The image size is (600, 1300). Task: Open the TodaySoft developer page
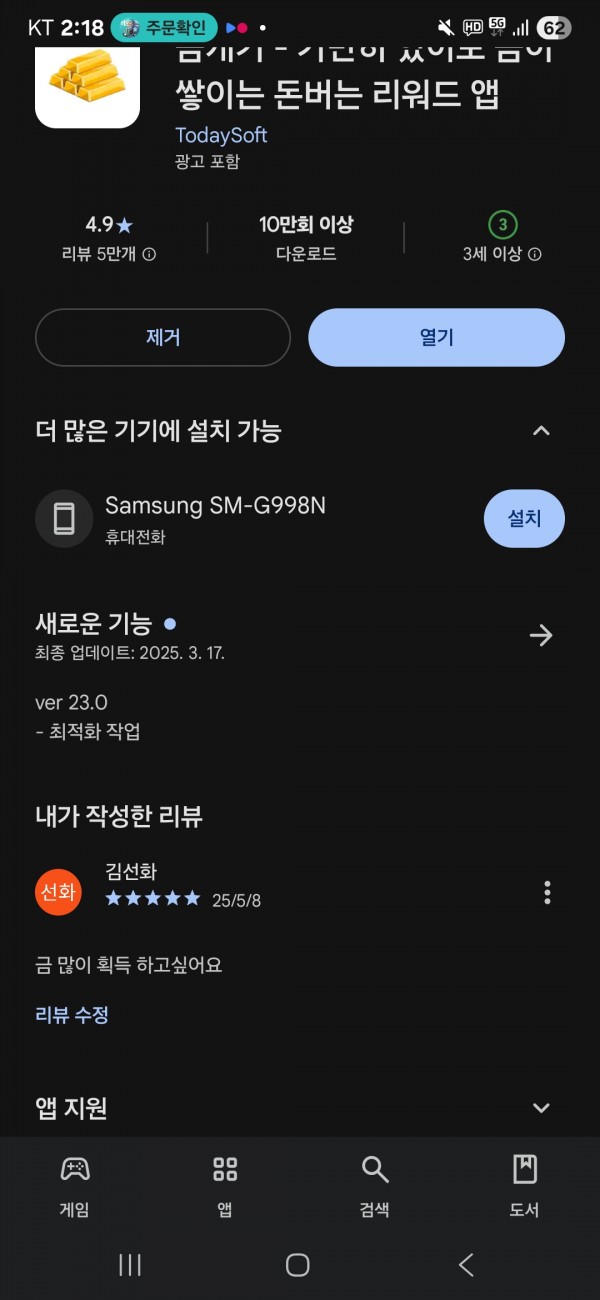221,135
